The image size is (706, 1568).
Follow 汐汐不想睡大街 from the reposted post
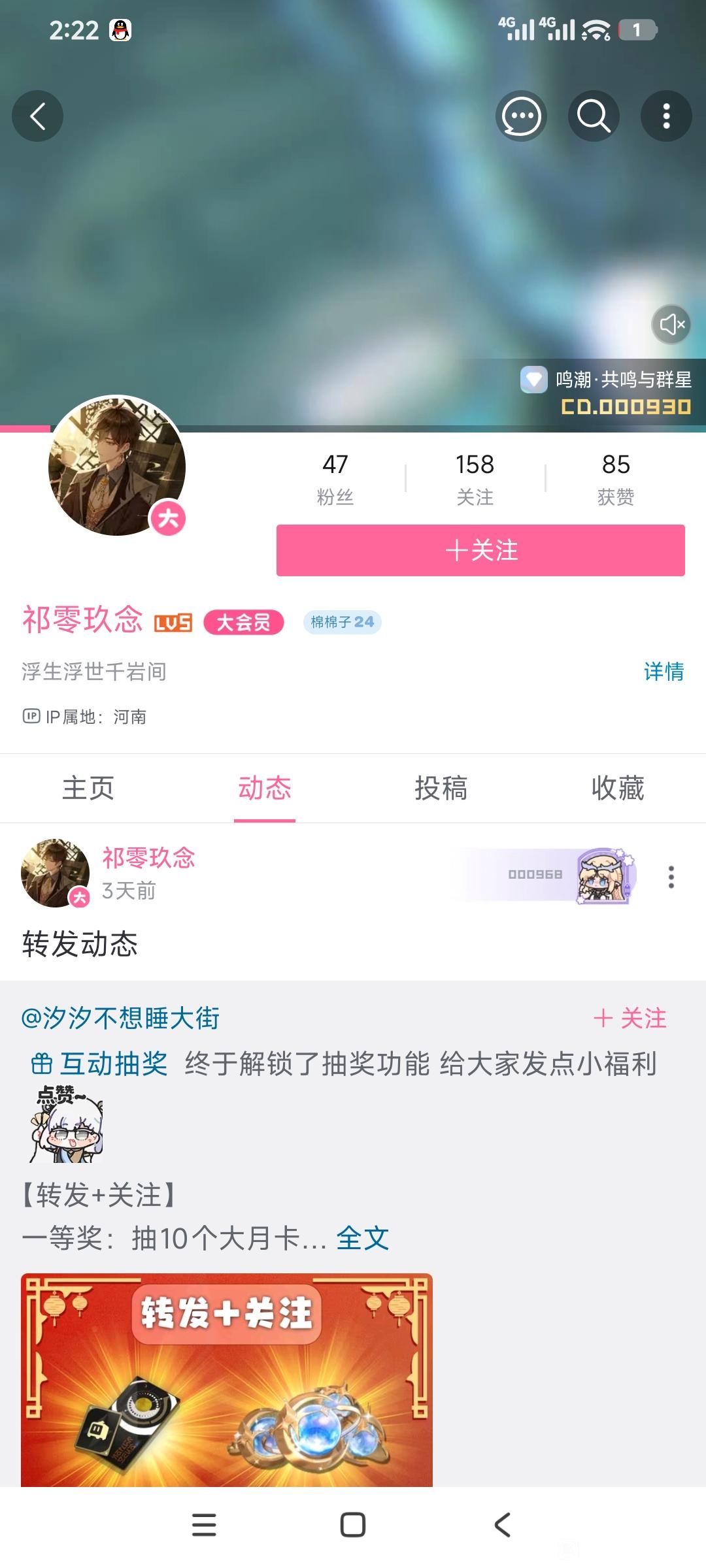[630, 1018]
